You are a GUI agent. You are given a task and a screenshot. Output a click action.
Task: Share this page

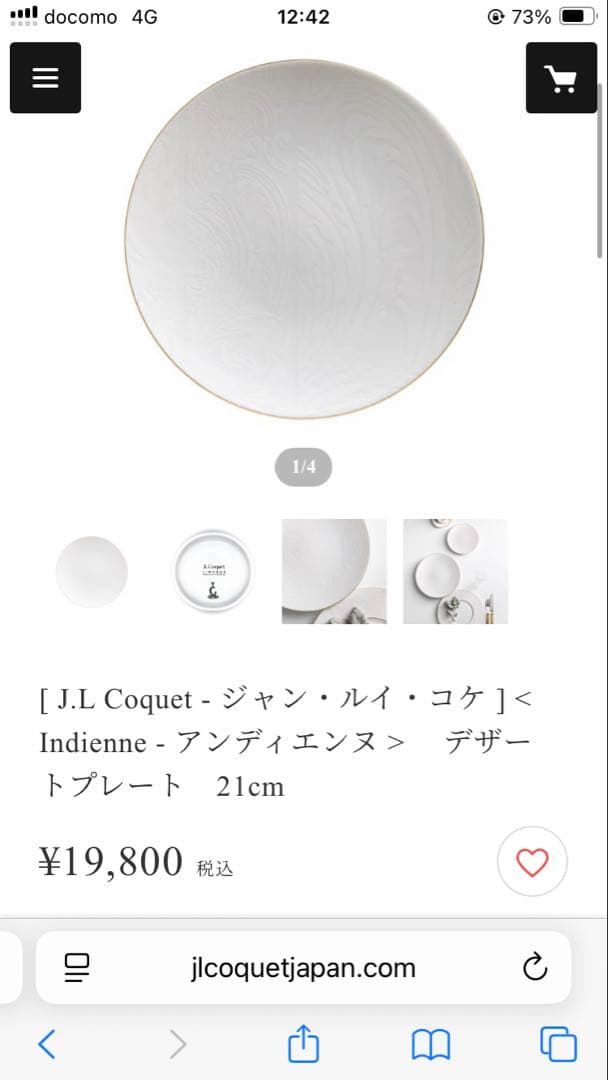tap(303, 1043)
